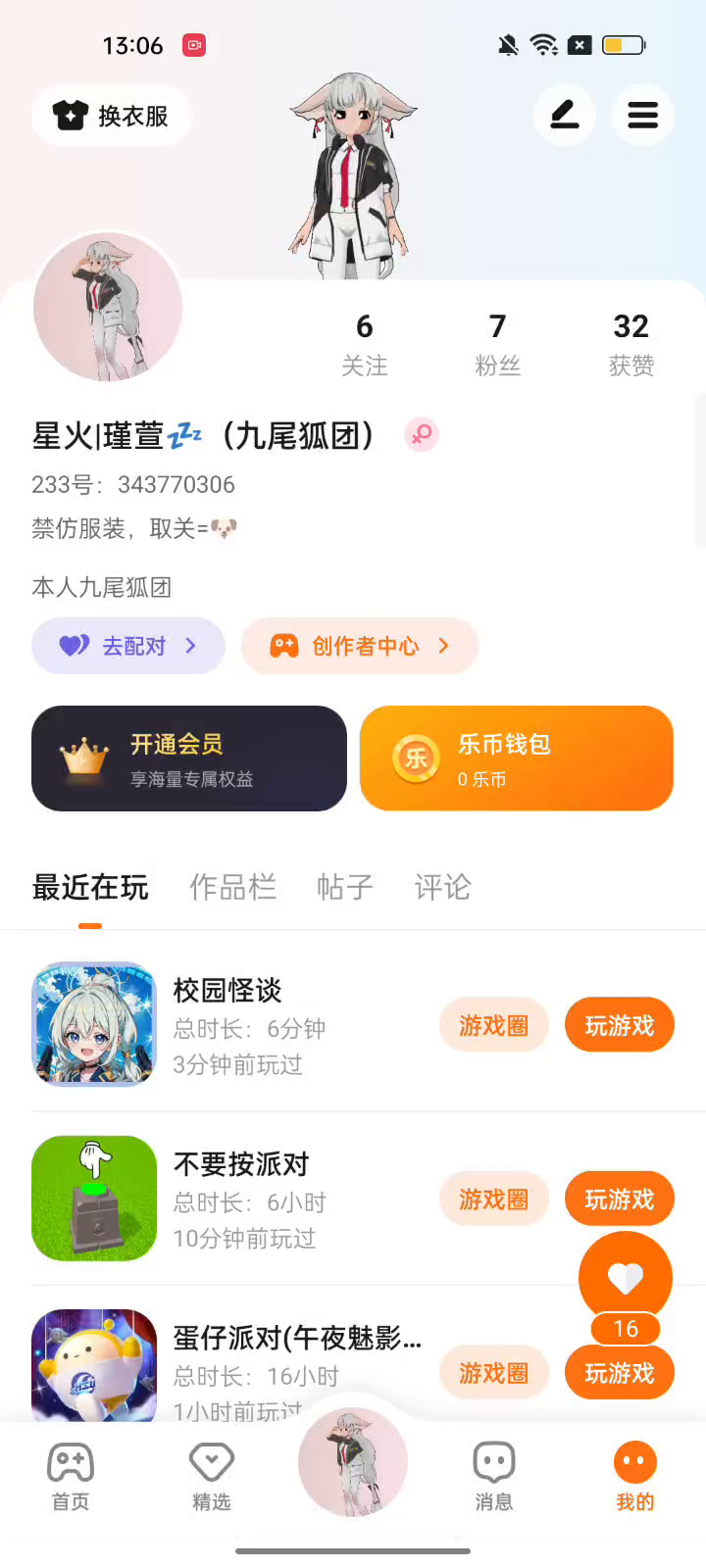Image resolution: width=706 pixels, height=1568 pixels.
Task: Open the 乐币钱包 wallet card
Action: pyautogui.click(x=517, y=759)
